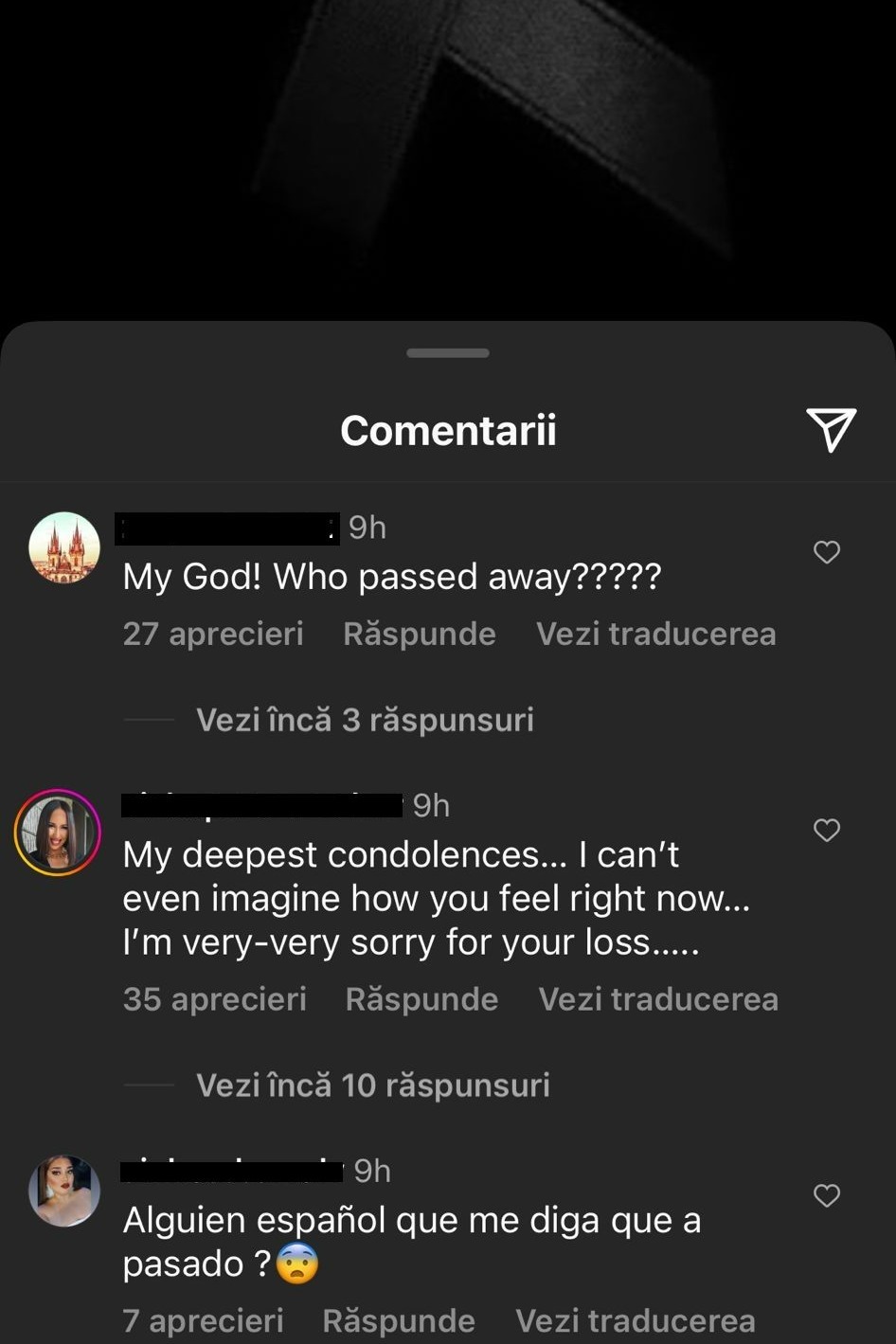896x1344 pixels.
Task: View the 35 aprecieri likes list
Action: pyautogui.click(x=215, y=999)
